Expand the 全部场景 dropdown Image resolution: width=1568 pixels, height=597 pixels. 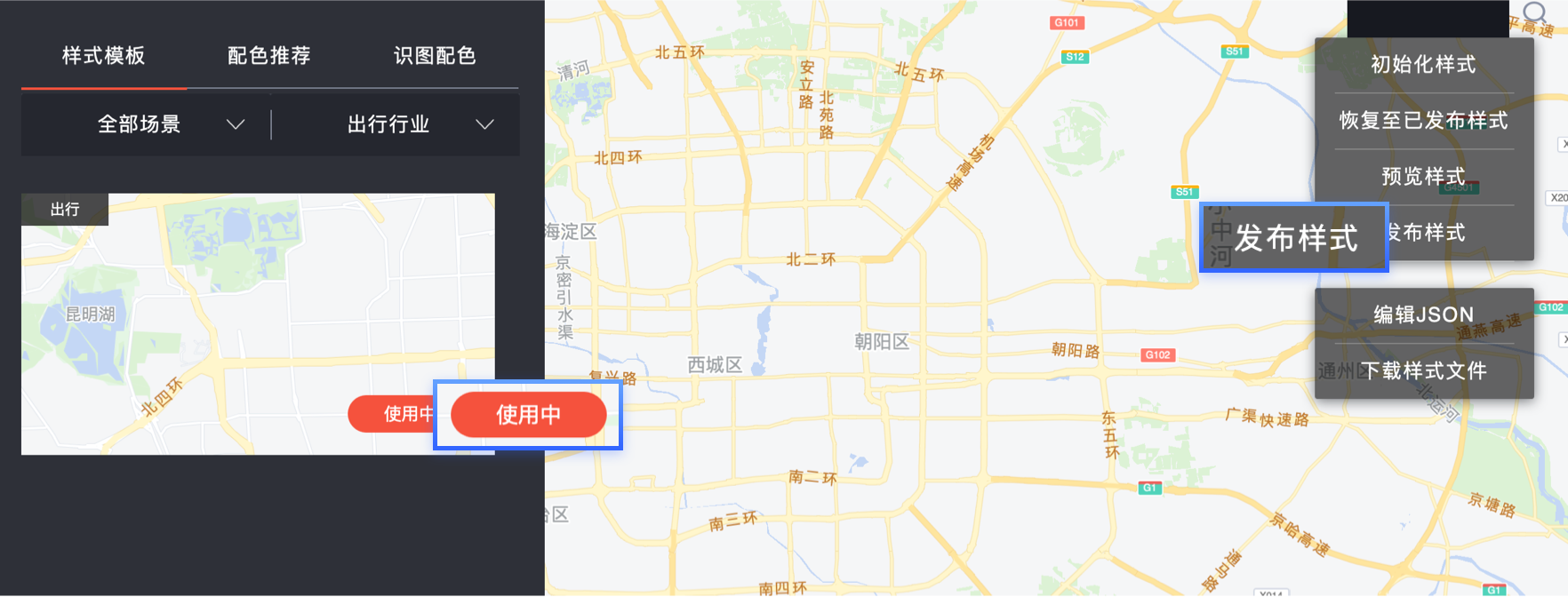169,124
